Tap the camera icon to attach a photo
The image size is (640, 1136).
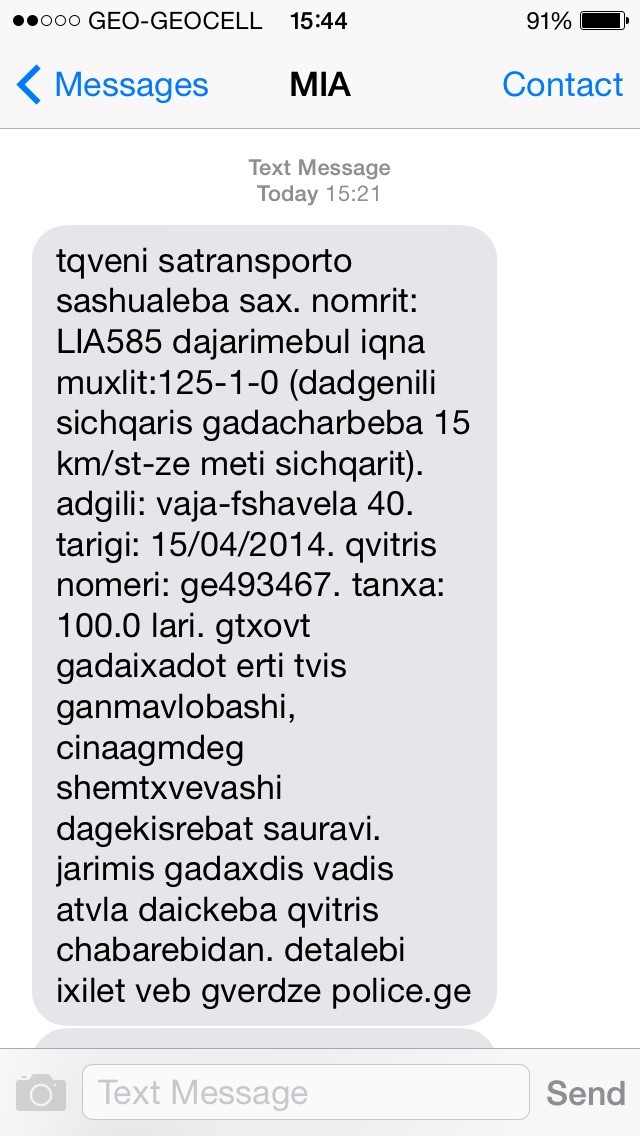pos(41,1093)
